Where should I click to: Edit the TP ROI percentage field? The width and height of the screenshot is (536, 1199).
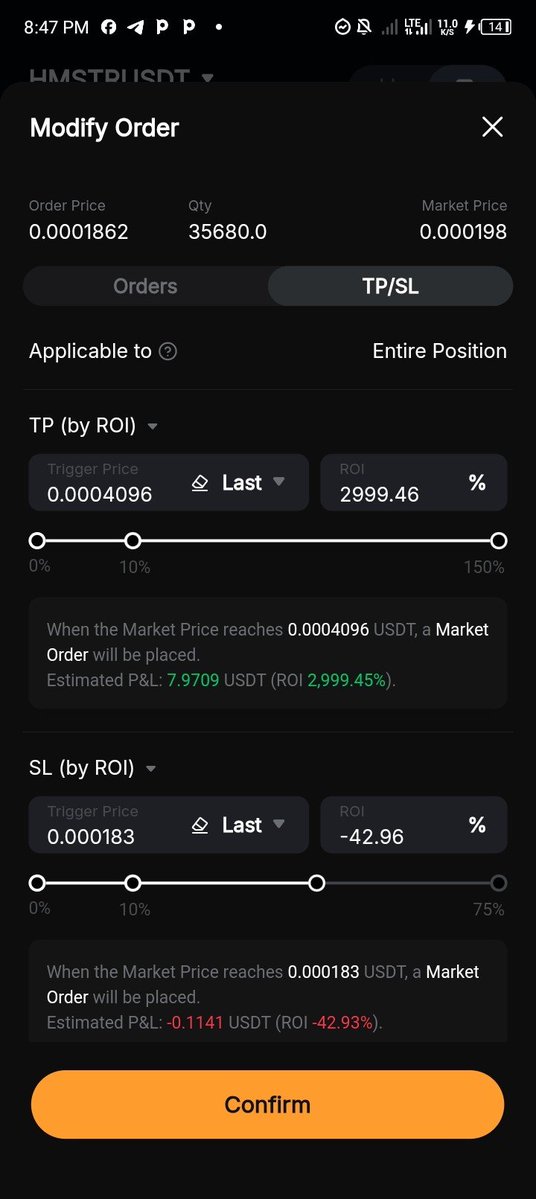coord(414,483)
